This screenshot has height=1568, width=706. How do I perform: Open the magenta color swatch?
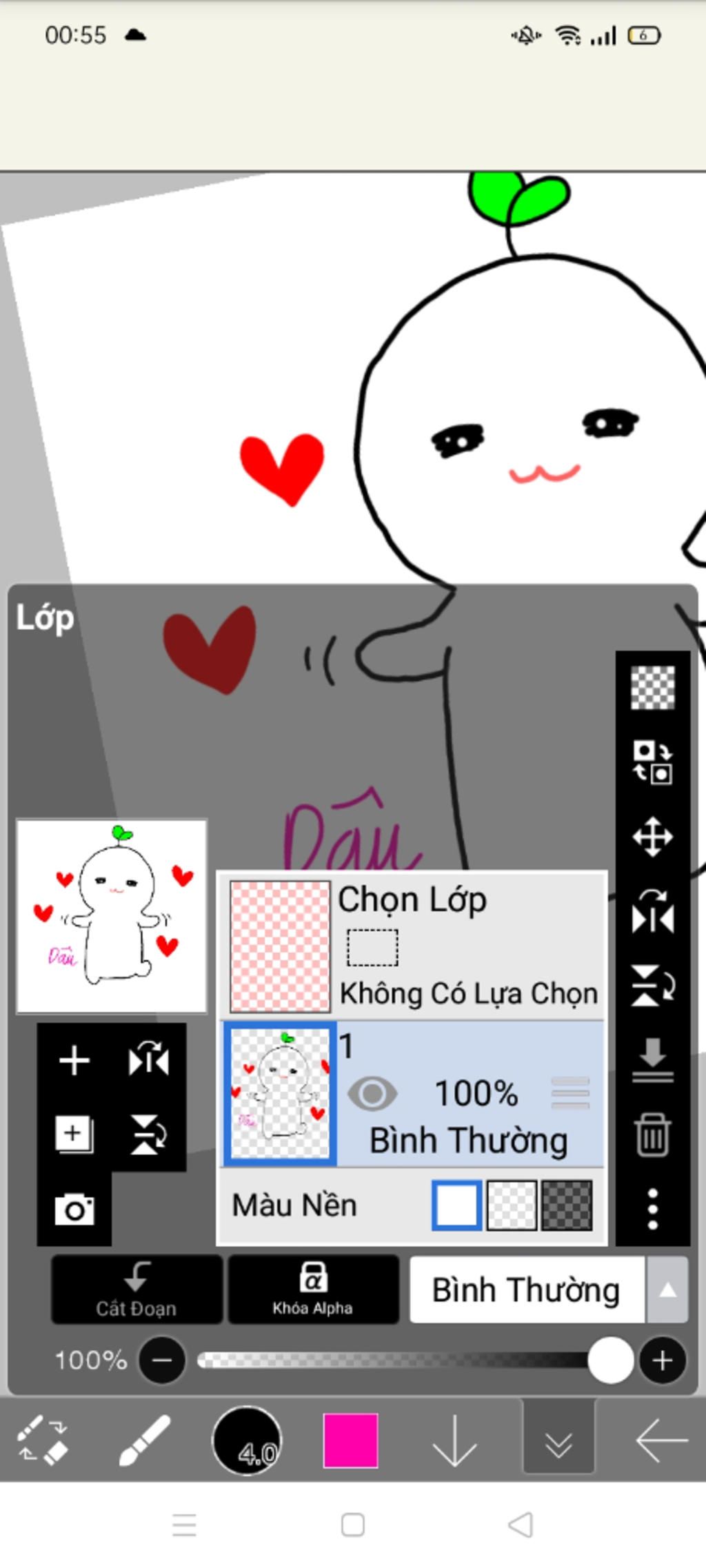[x=351, y=1440]
